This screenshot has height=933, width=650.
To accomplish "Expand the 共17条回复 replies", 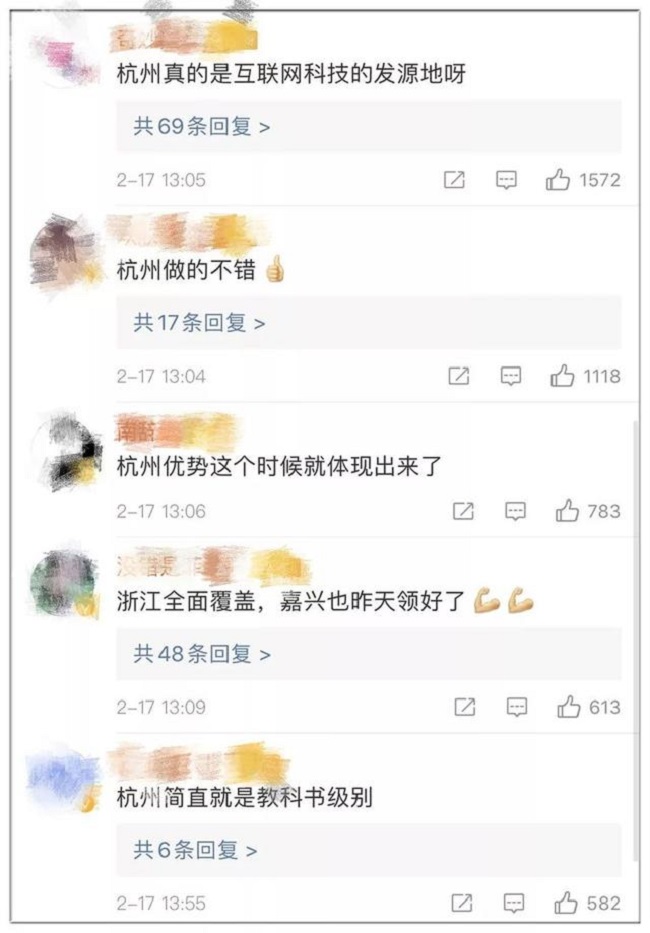I will (199, 323).
